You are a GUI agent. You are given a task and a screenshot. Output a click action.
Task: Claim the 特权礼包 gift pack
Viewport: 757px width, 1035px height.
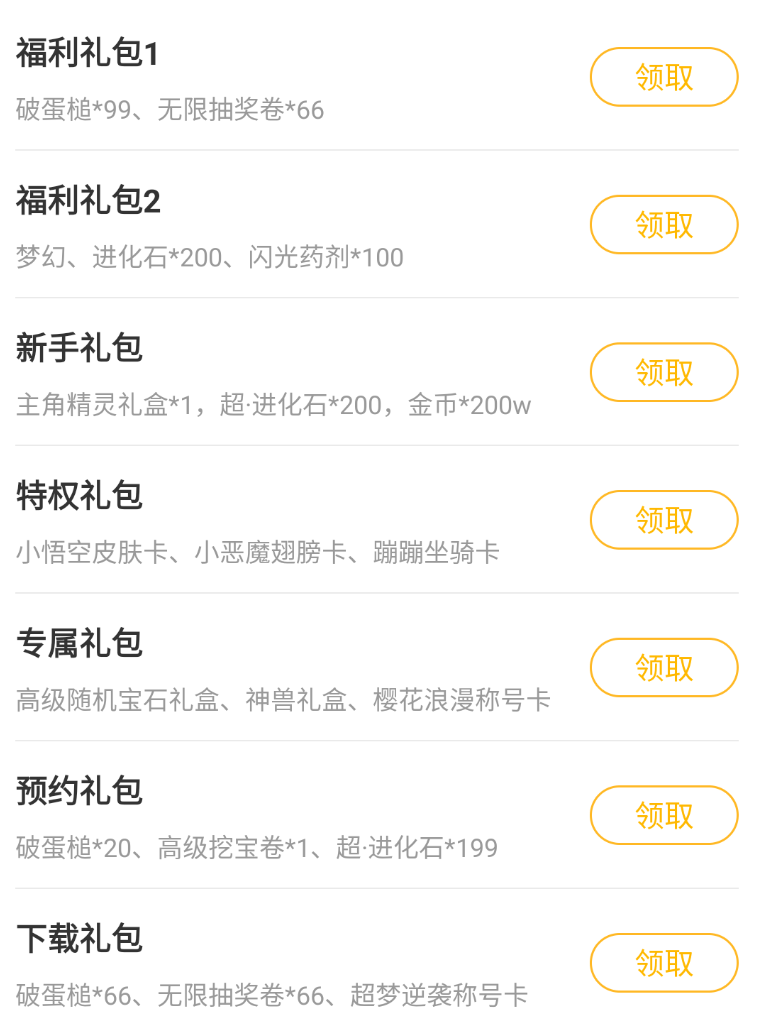tap(664, 520)
